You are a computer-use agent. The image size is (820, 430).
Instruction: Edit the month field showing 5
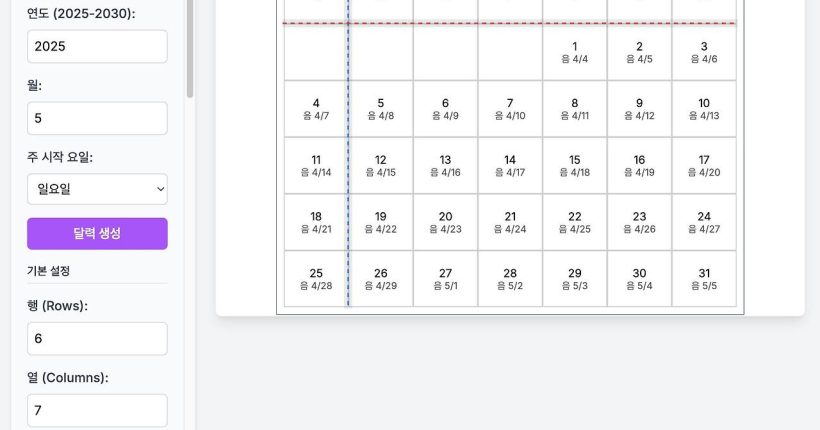pos(97,118)
